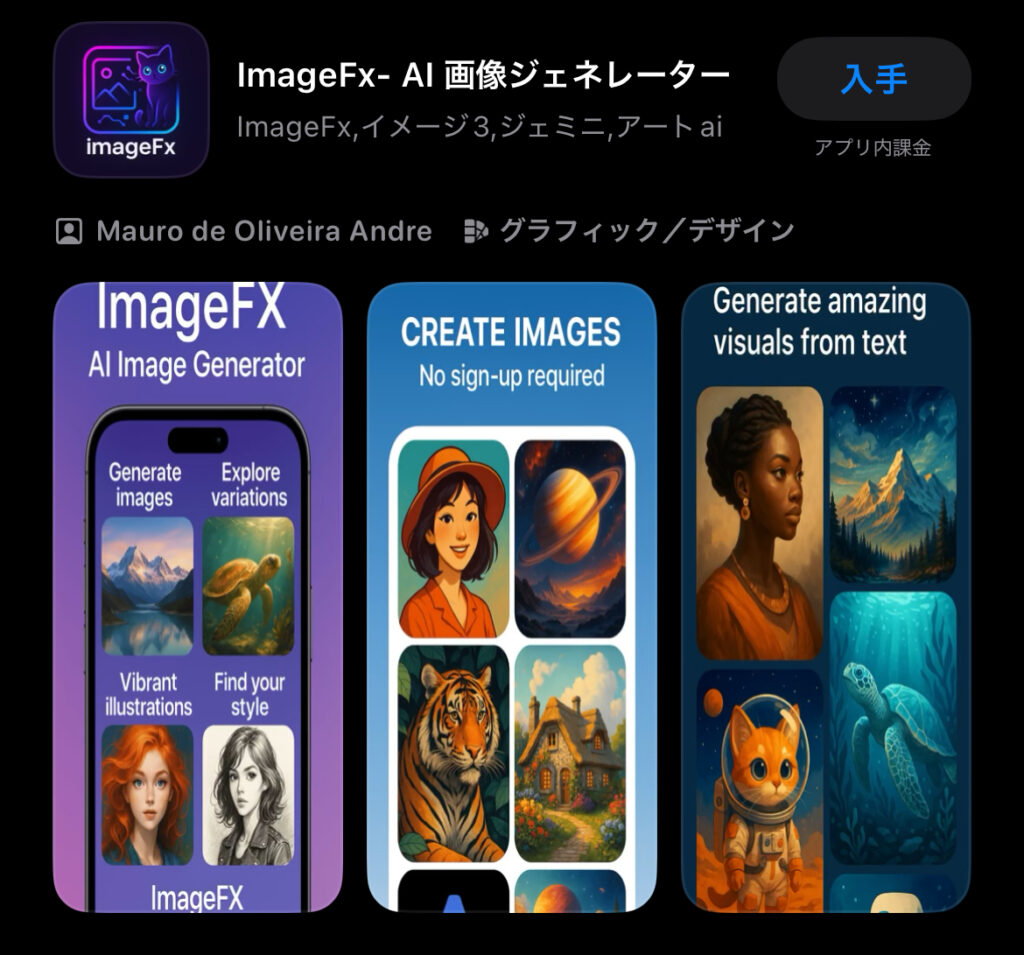Tap the 入手 button to get ImageFx
This screenshot has height=955, width=1024.
(873, 79)
